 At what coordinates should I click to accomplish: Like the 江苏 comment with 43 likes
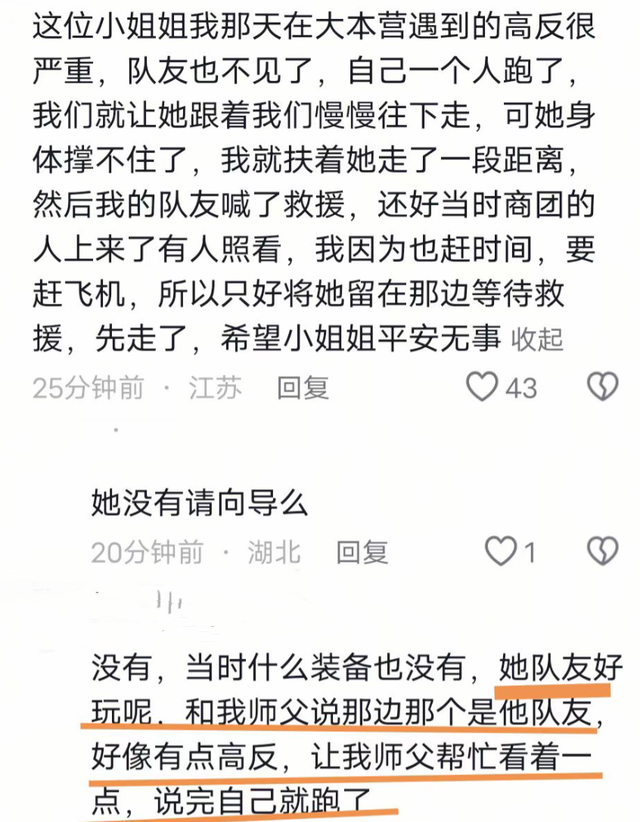coord(484,387)
